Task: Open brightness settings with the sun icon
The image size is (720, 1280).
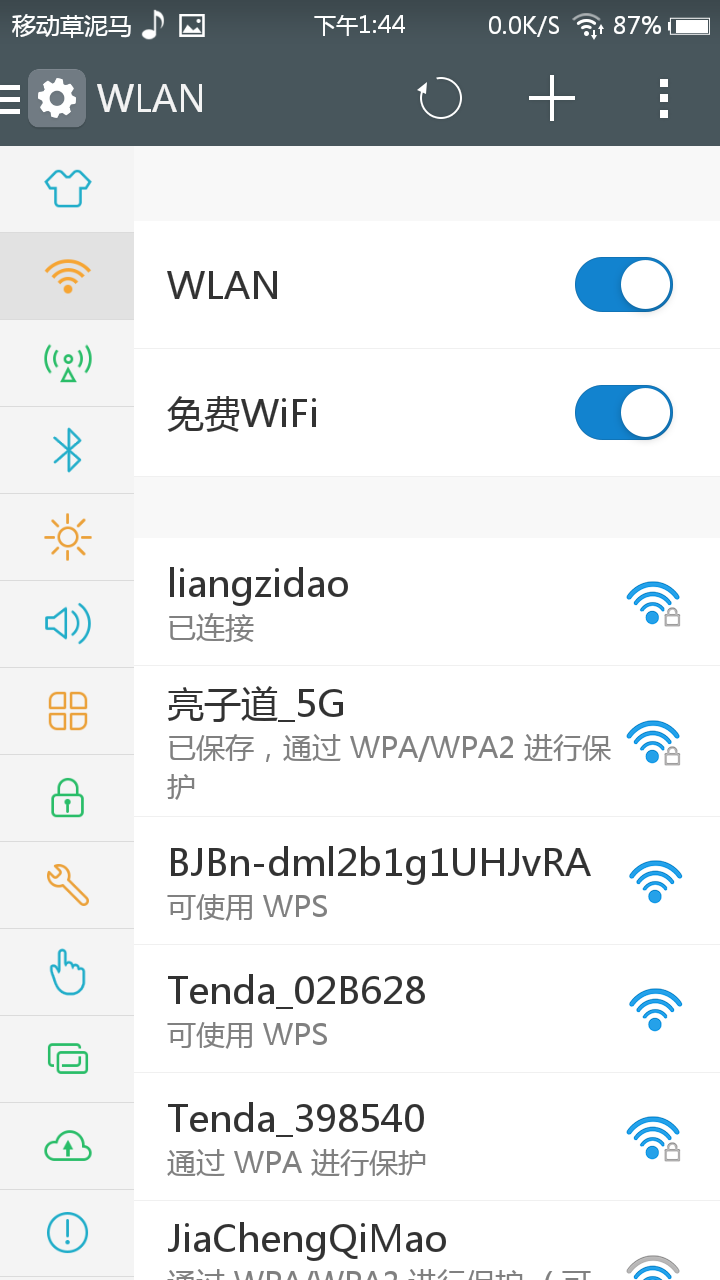Action: pos(67,537)
